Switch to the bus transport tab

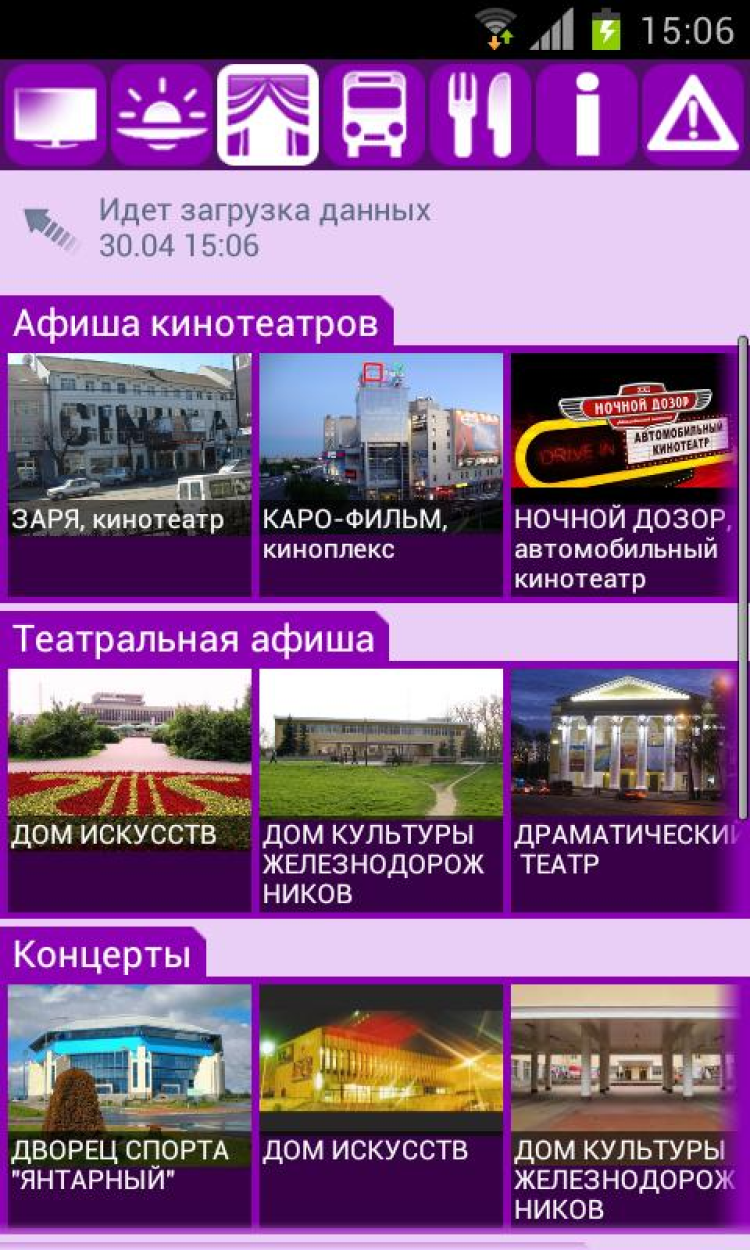click(x=374, y=115)
